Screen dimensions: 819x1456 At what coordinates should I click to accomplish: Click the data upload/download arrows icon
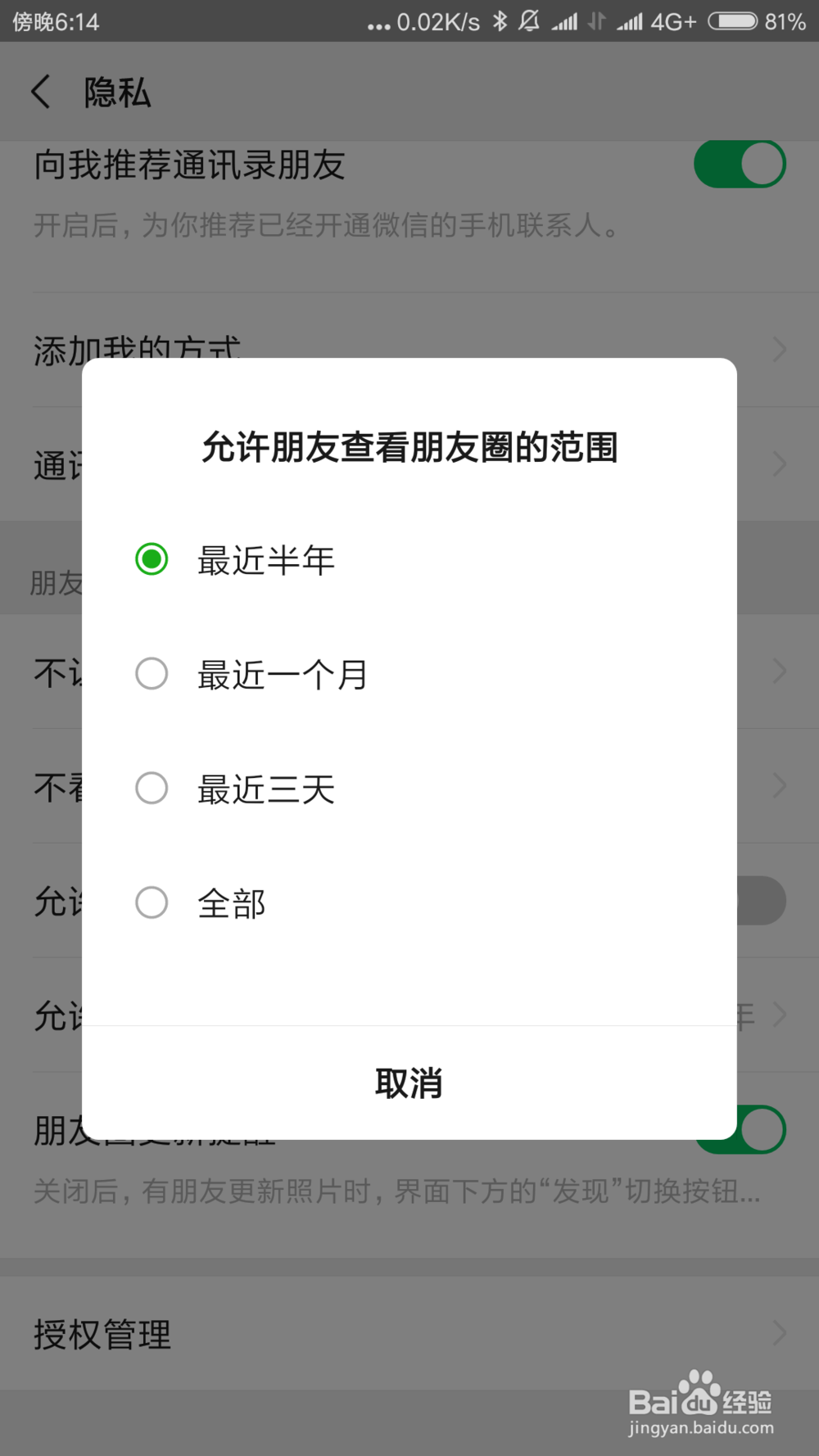click(x=597, y=21)
